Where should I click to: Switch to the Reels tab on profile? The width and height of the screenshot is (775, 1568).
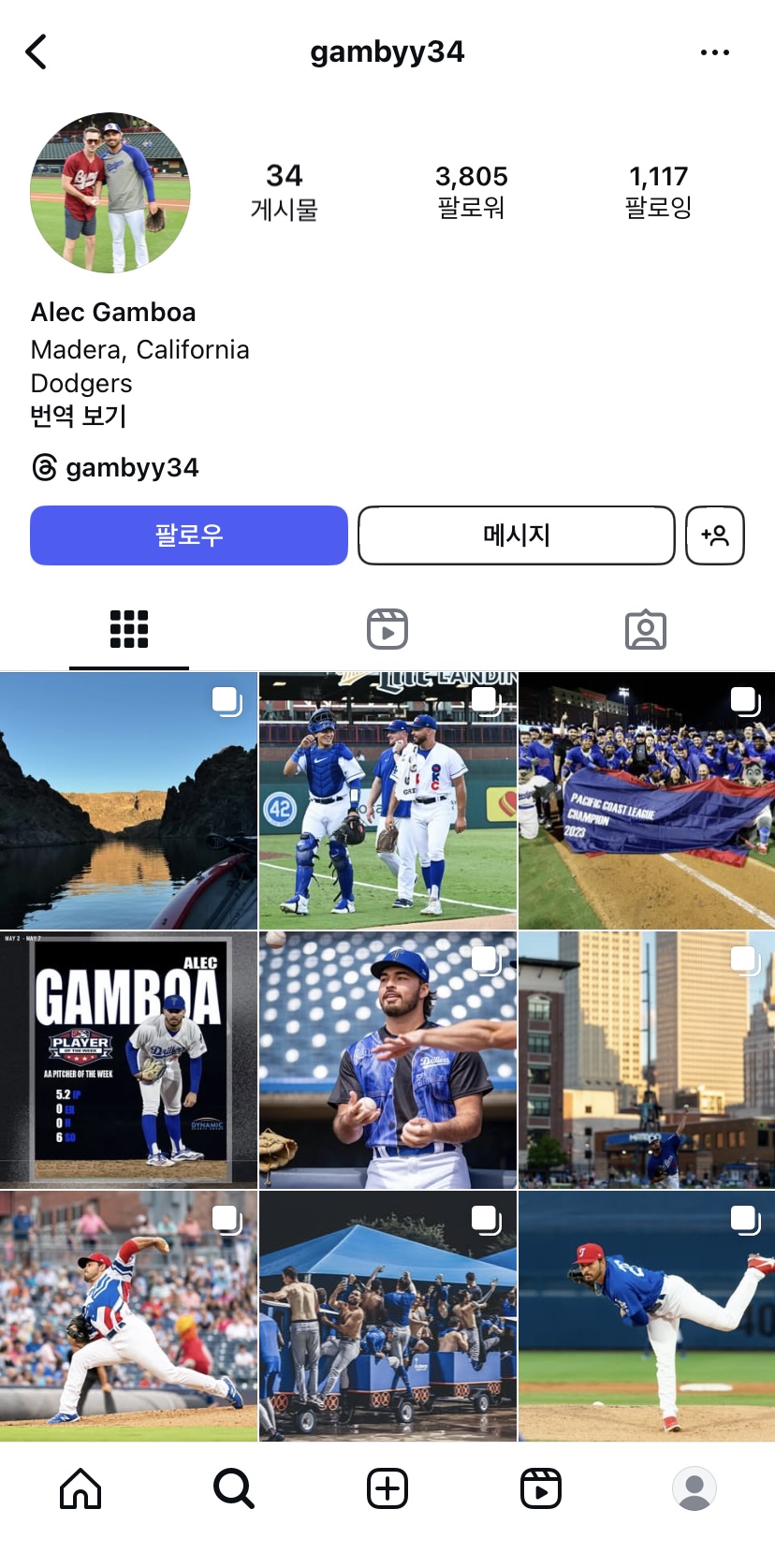pos(387,629)
